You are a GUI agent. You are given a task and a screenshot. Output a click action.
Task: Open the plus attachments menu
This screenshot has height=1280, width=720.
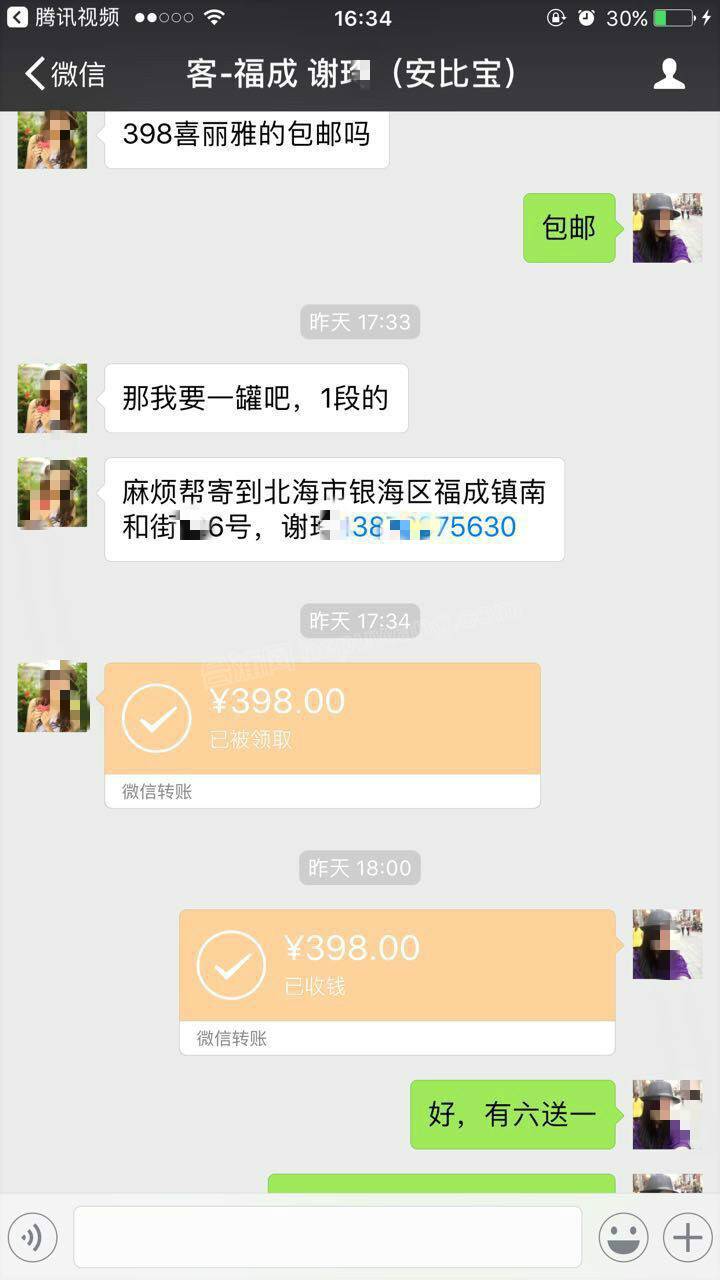pos(687,1238)
